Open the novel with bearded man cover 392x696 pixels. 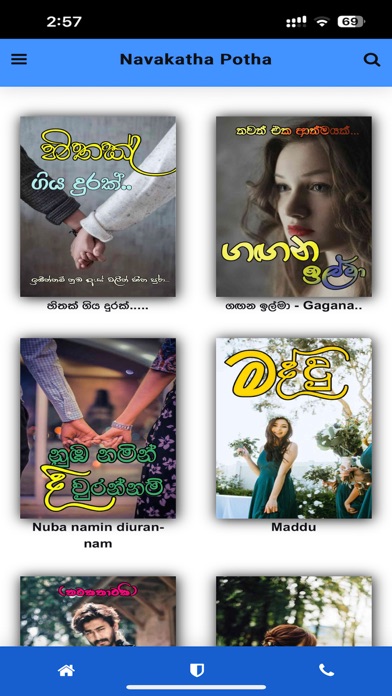(x=98, y=611)
